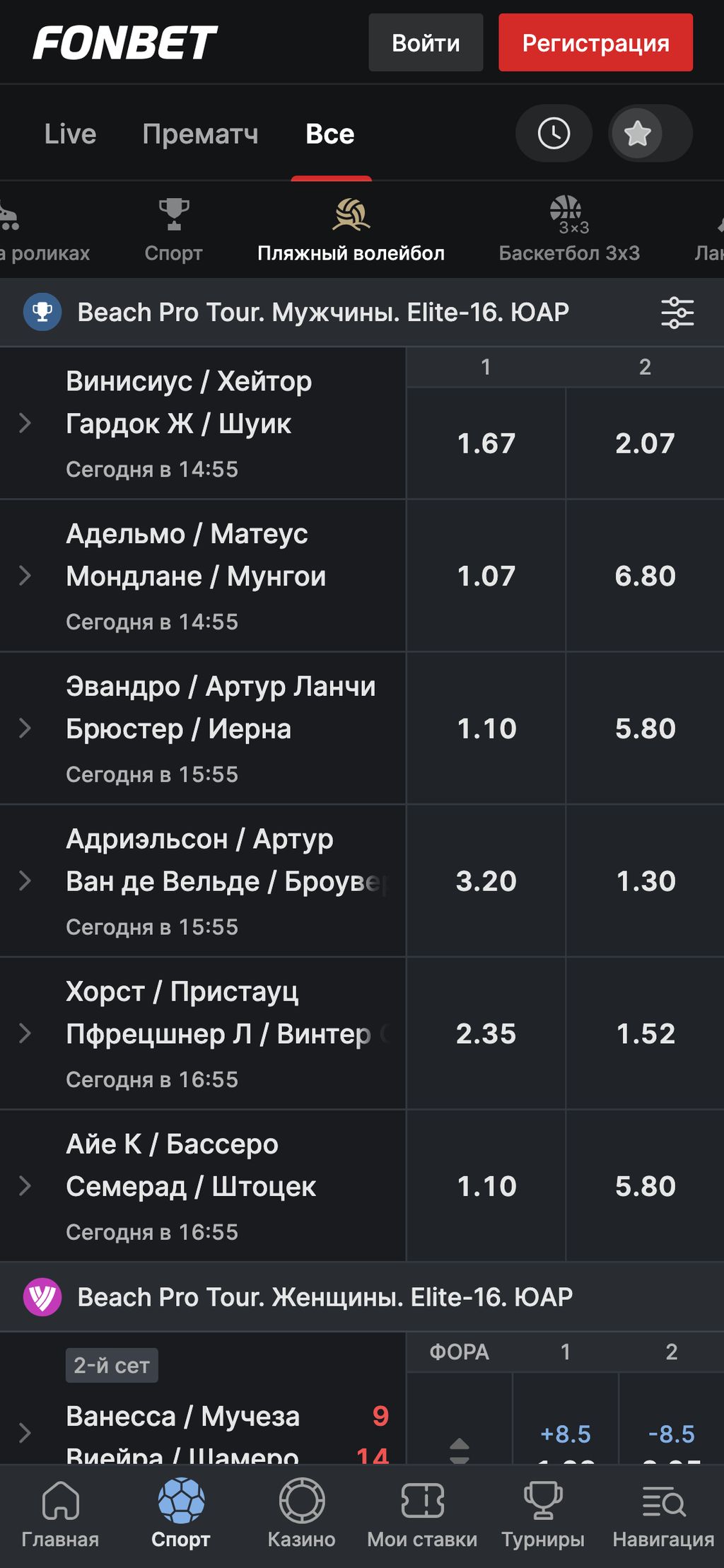The height and width of the screenshot is (1568, 724).
Task: Expand the Айе К / Бассеро match details
Action: coord(26,1185)
